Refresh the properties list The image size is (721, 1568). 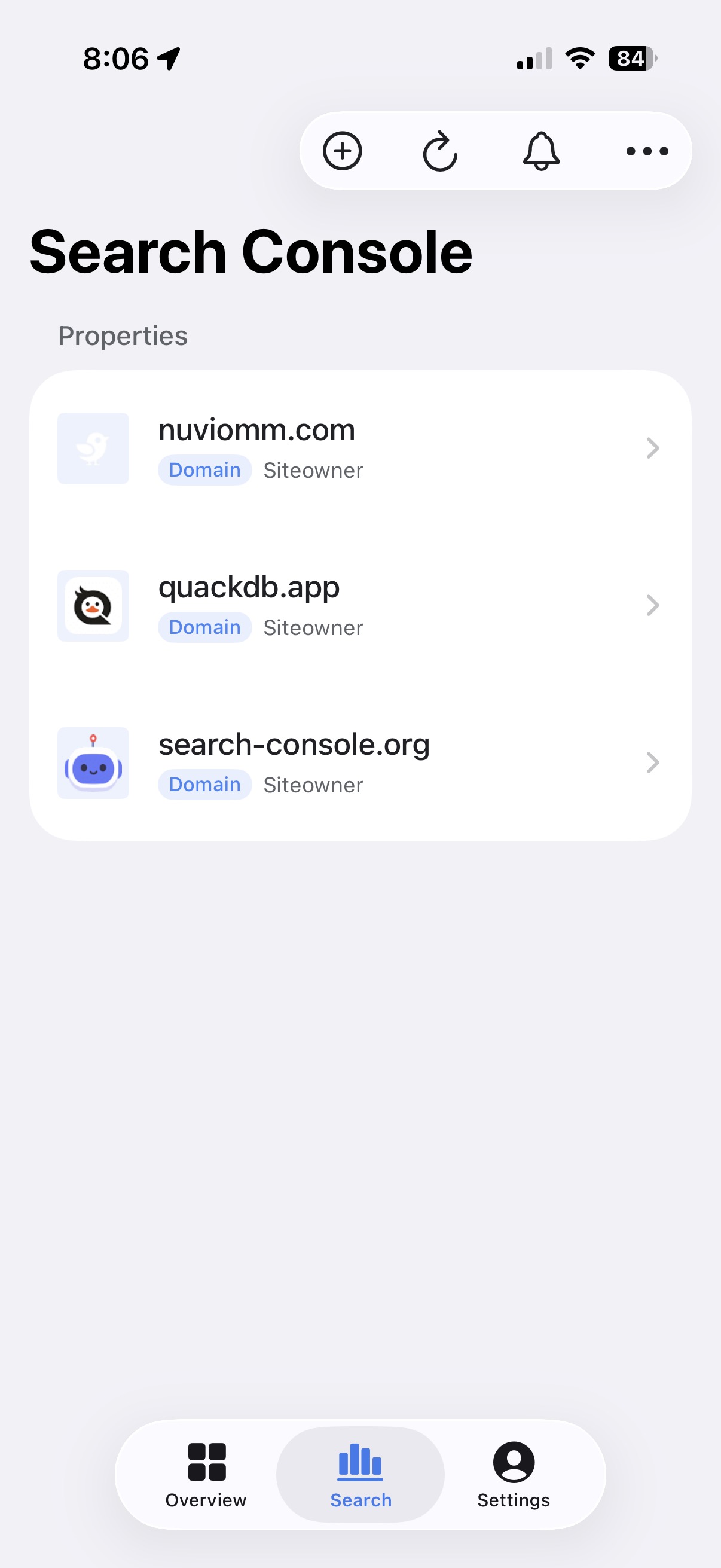(440, 151)
